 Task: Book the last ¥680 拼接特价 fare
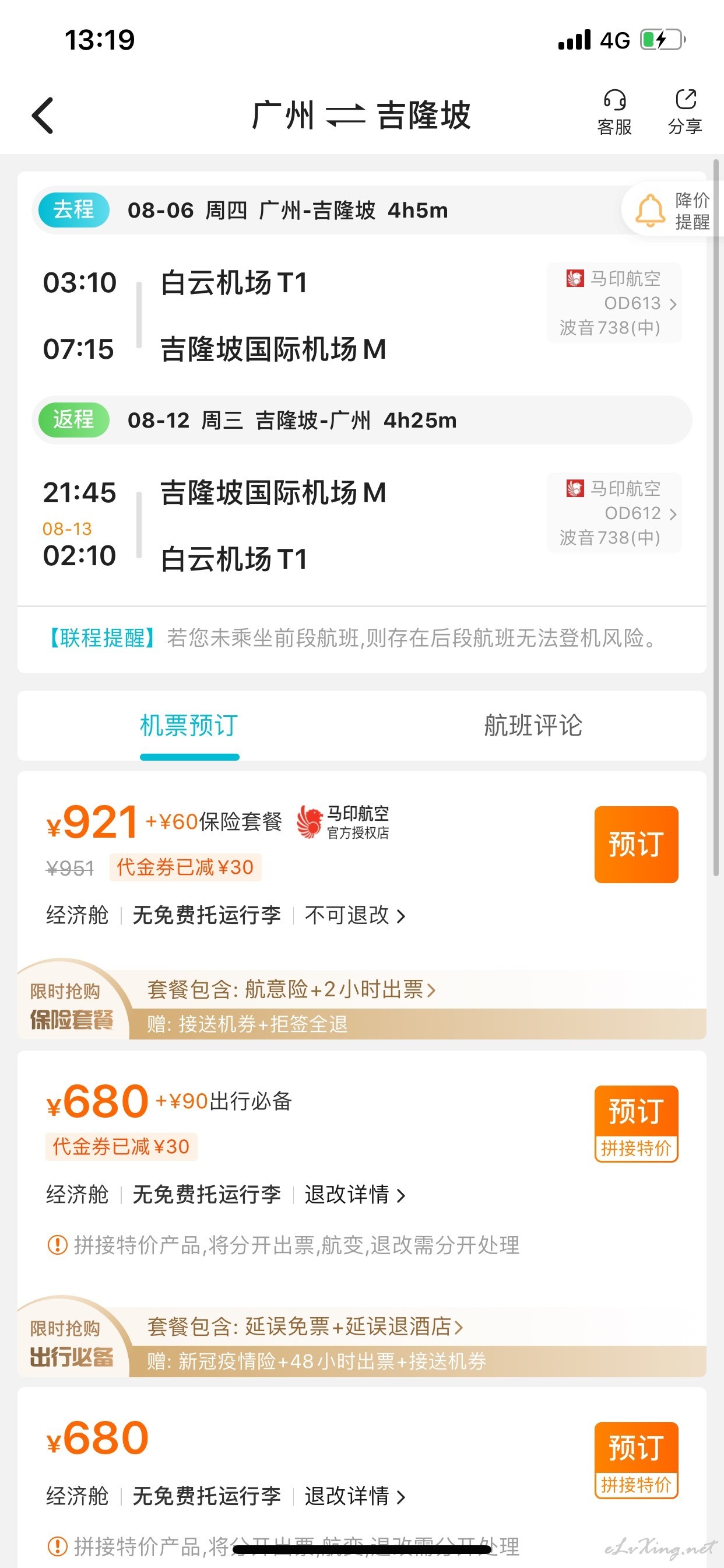pos(636,1460)
